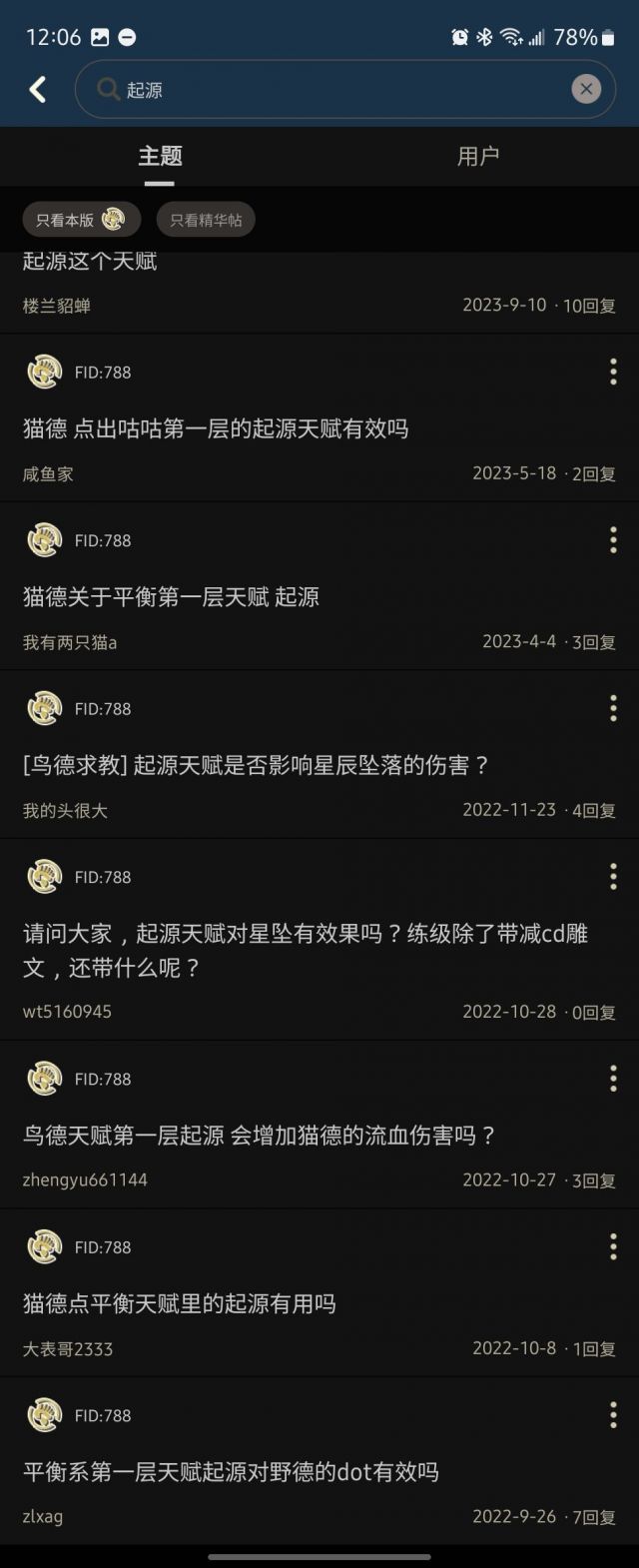This screenshot has width=639, height=1568.
Task: Open zlxag's thread about 野德的dot
Action: pos(231,1471)
